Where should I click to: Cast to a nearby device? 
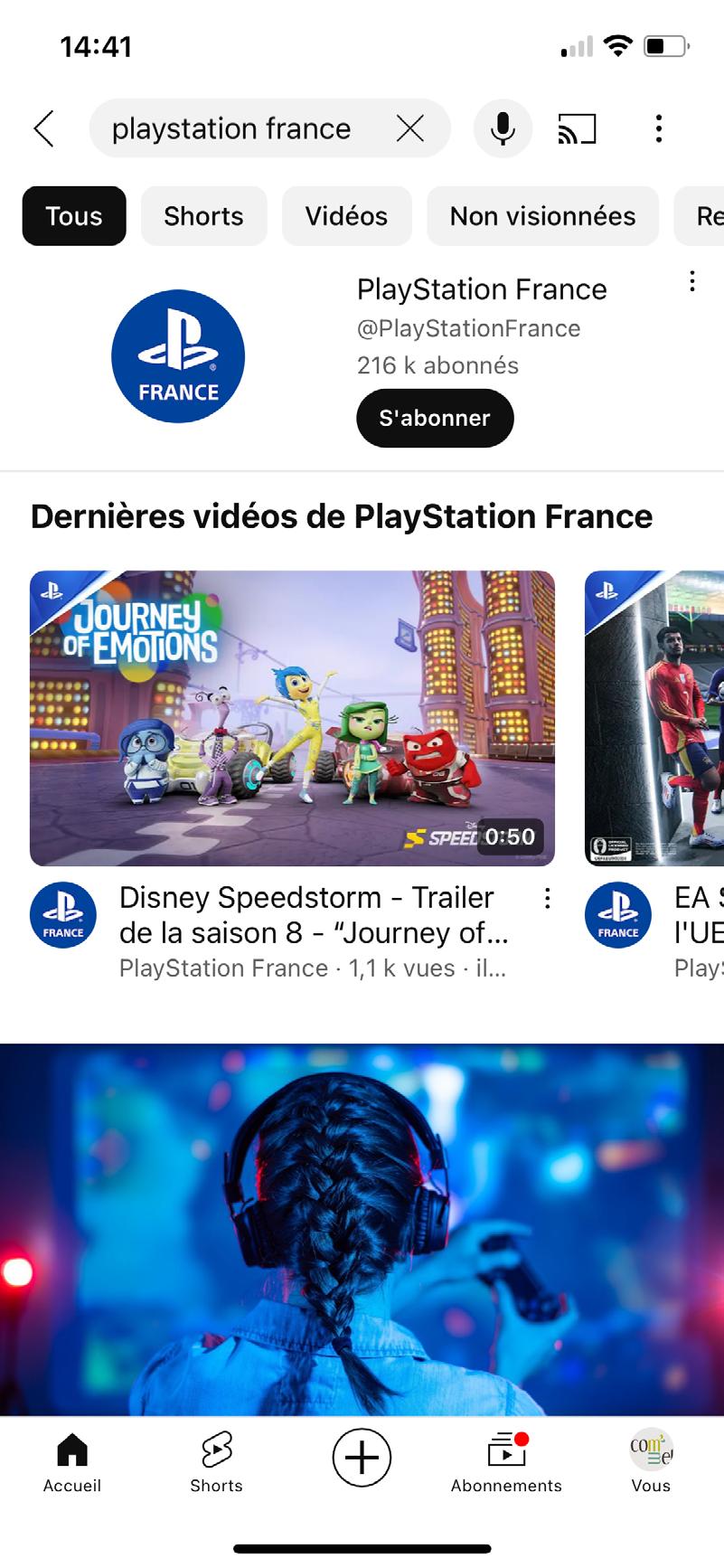point(577,128)
